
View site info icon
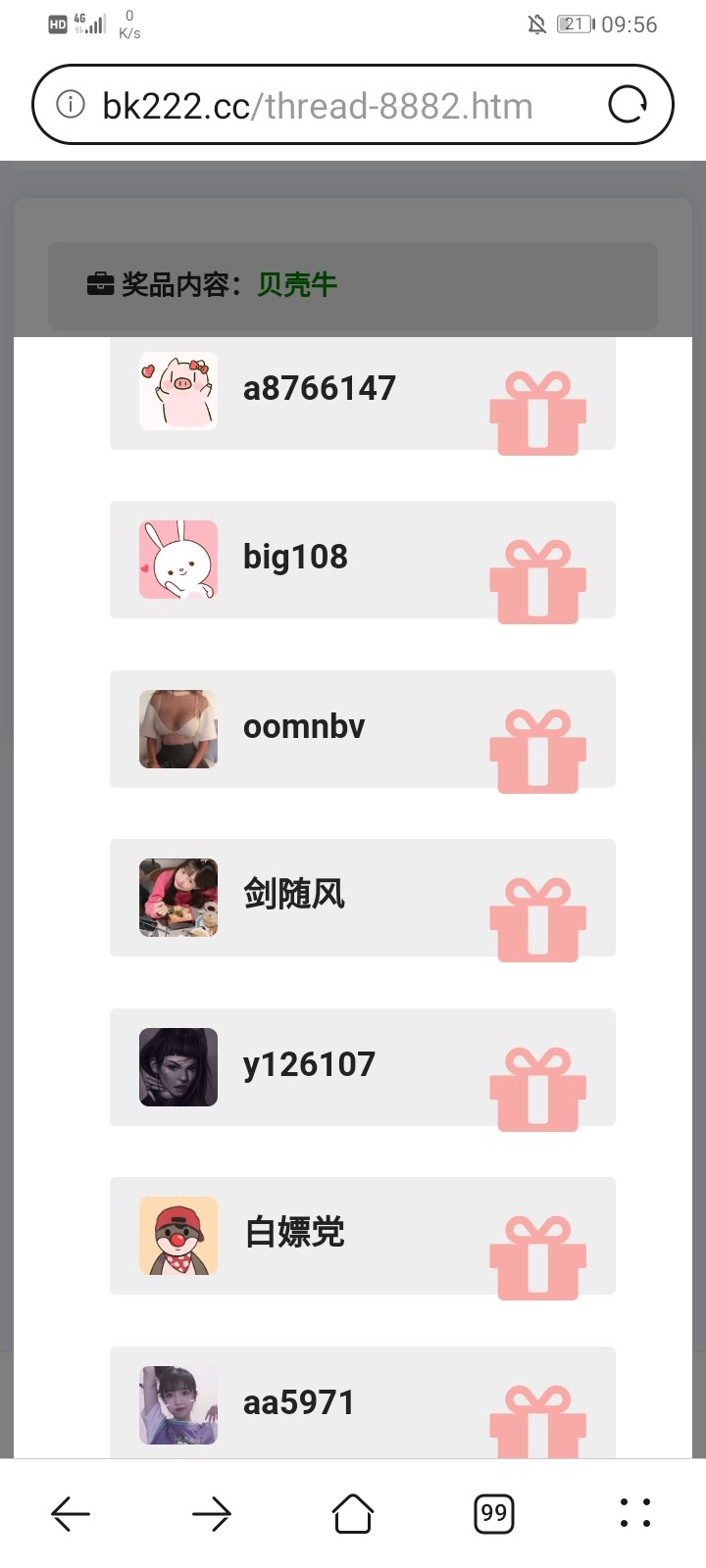[x=71, y=104]
